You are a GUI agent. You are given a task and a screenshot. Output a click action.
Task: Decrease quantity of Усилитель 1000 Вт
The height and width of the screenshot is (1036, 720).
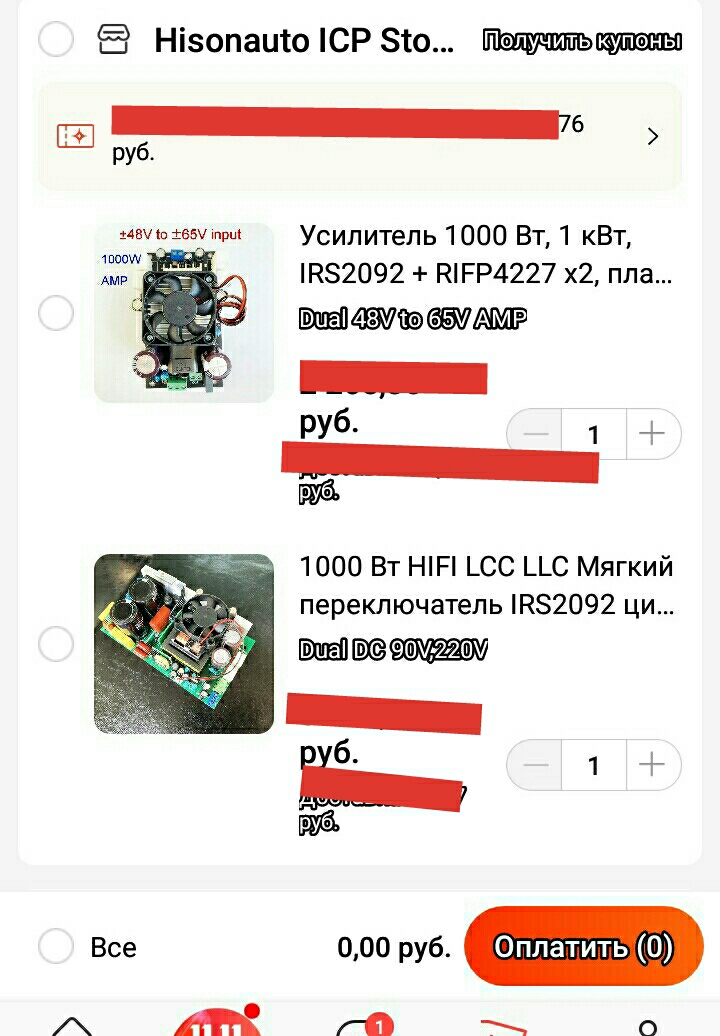click(x=536, y=434)
